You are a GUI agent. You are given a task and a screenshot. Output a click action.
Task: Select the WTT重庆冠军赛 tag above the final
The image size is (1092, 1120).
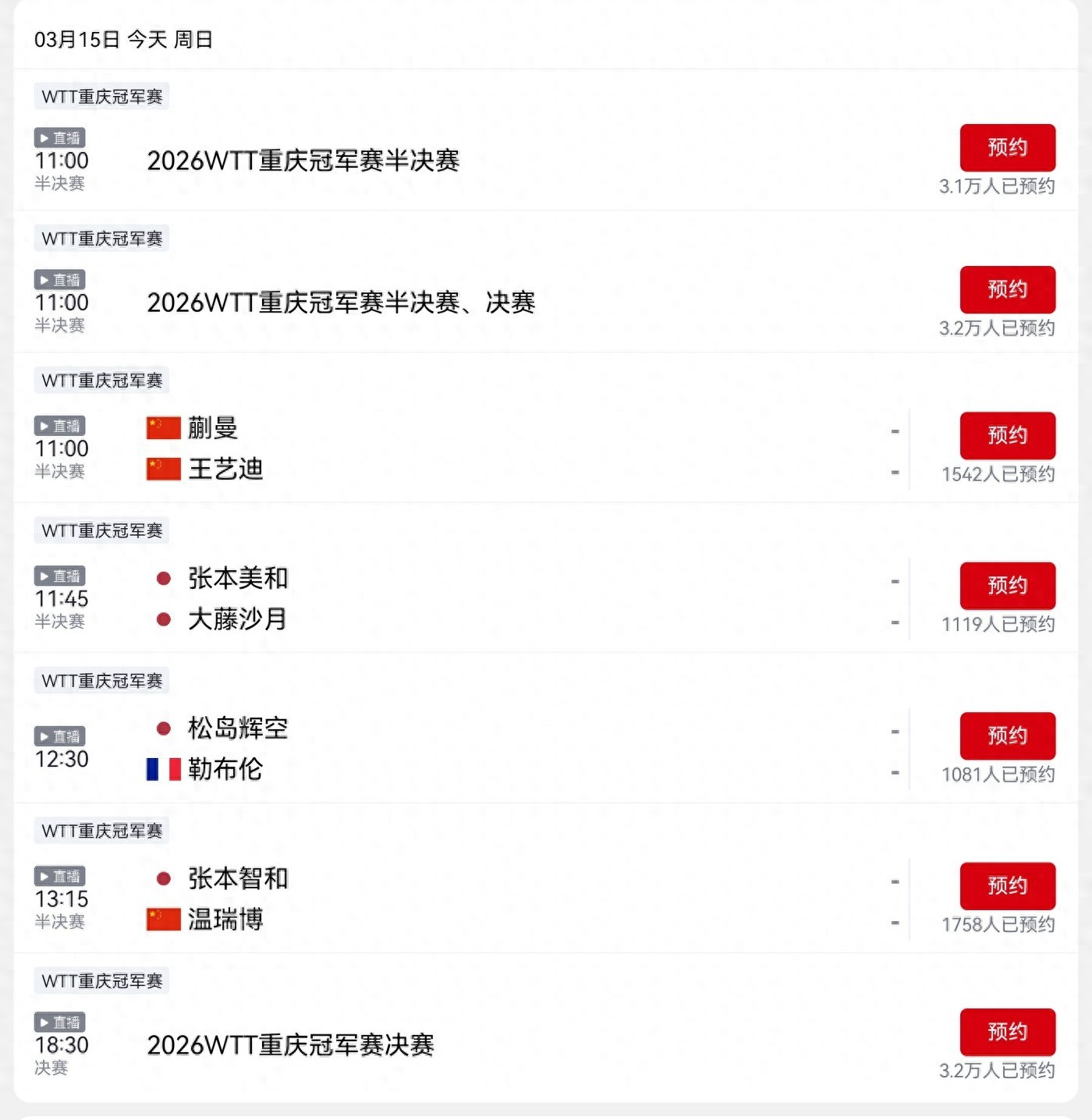tap(101, 981)
